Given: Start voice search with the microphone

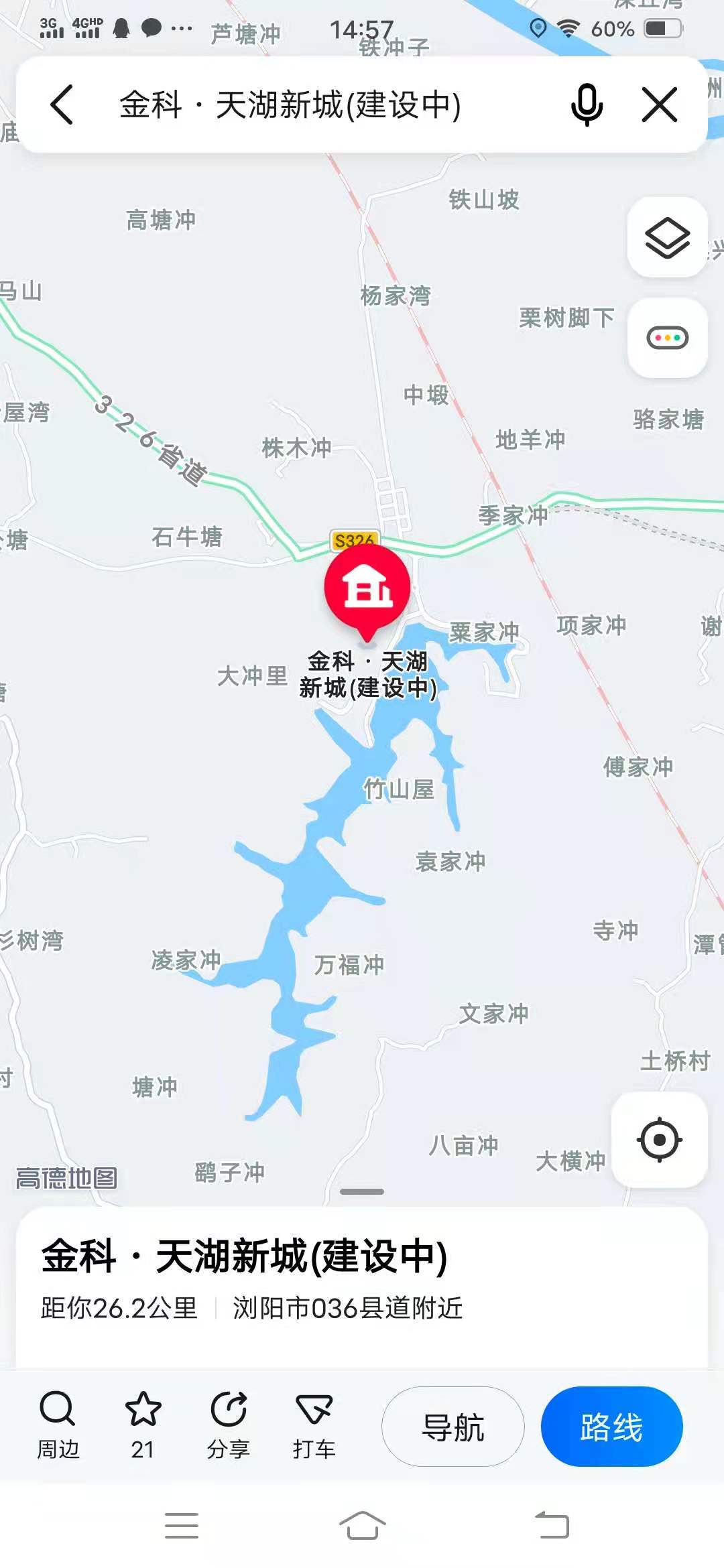Looking at the screenshot, I should pos(587,105).
